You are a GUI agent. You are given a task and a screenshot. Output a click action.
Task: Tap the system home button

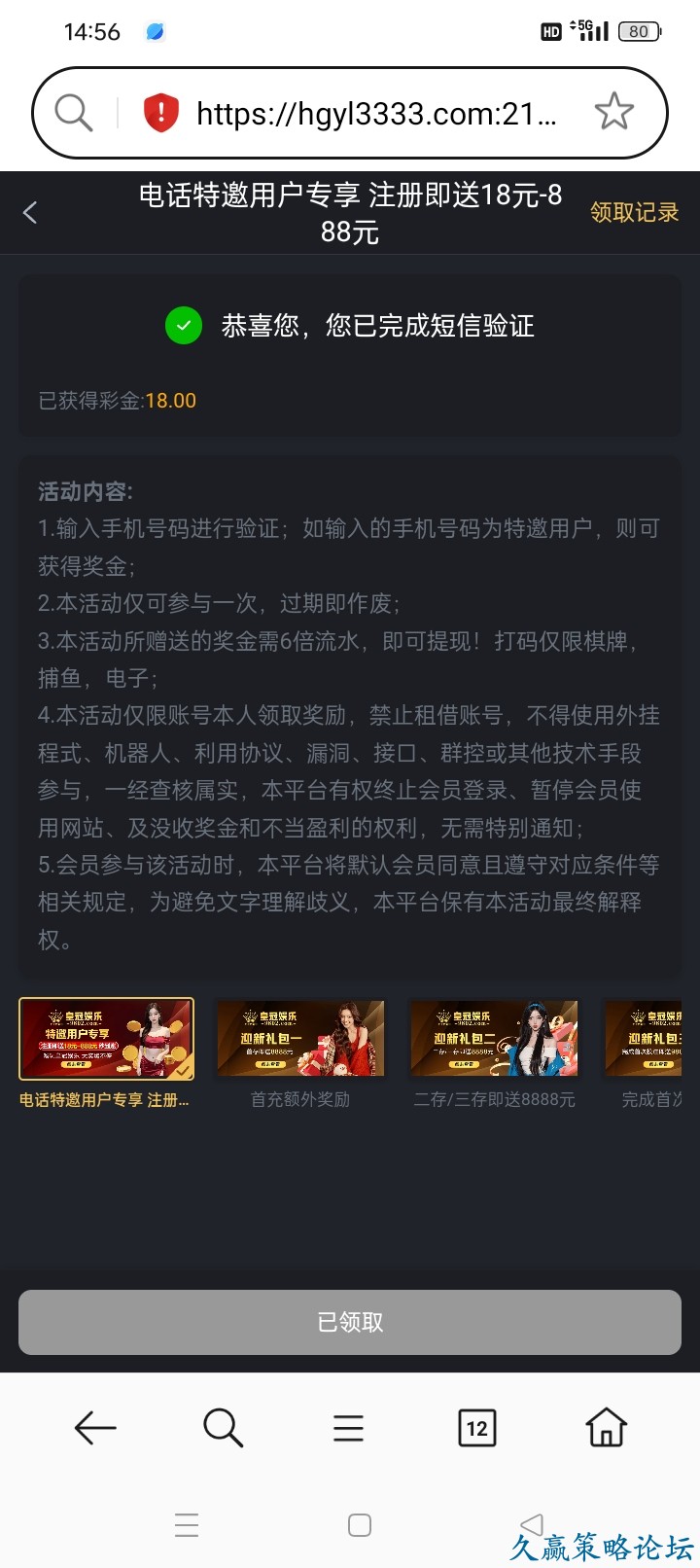(x=360, y=1524)
